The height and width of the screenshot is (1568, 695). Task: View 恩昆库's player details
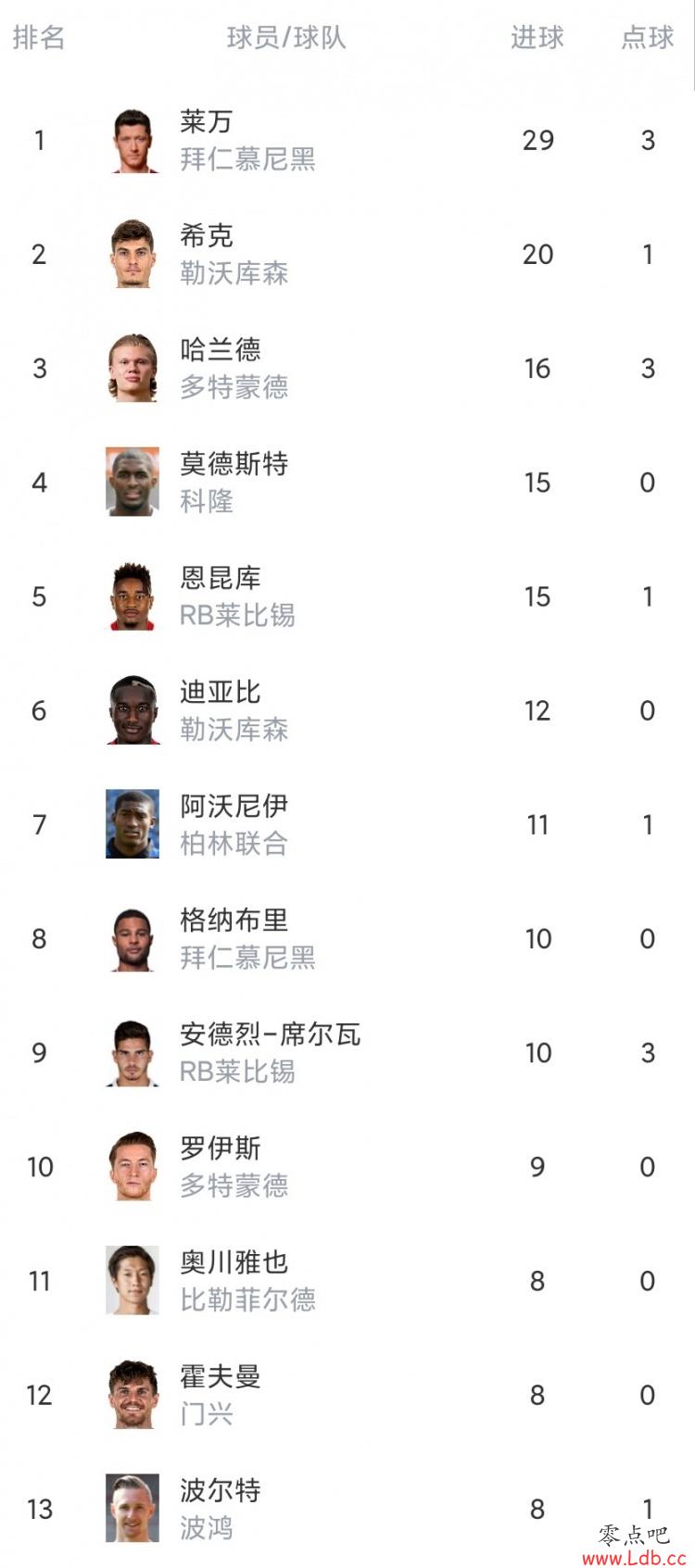[347, 596]
